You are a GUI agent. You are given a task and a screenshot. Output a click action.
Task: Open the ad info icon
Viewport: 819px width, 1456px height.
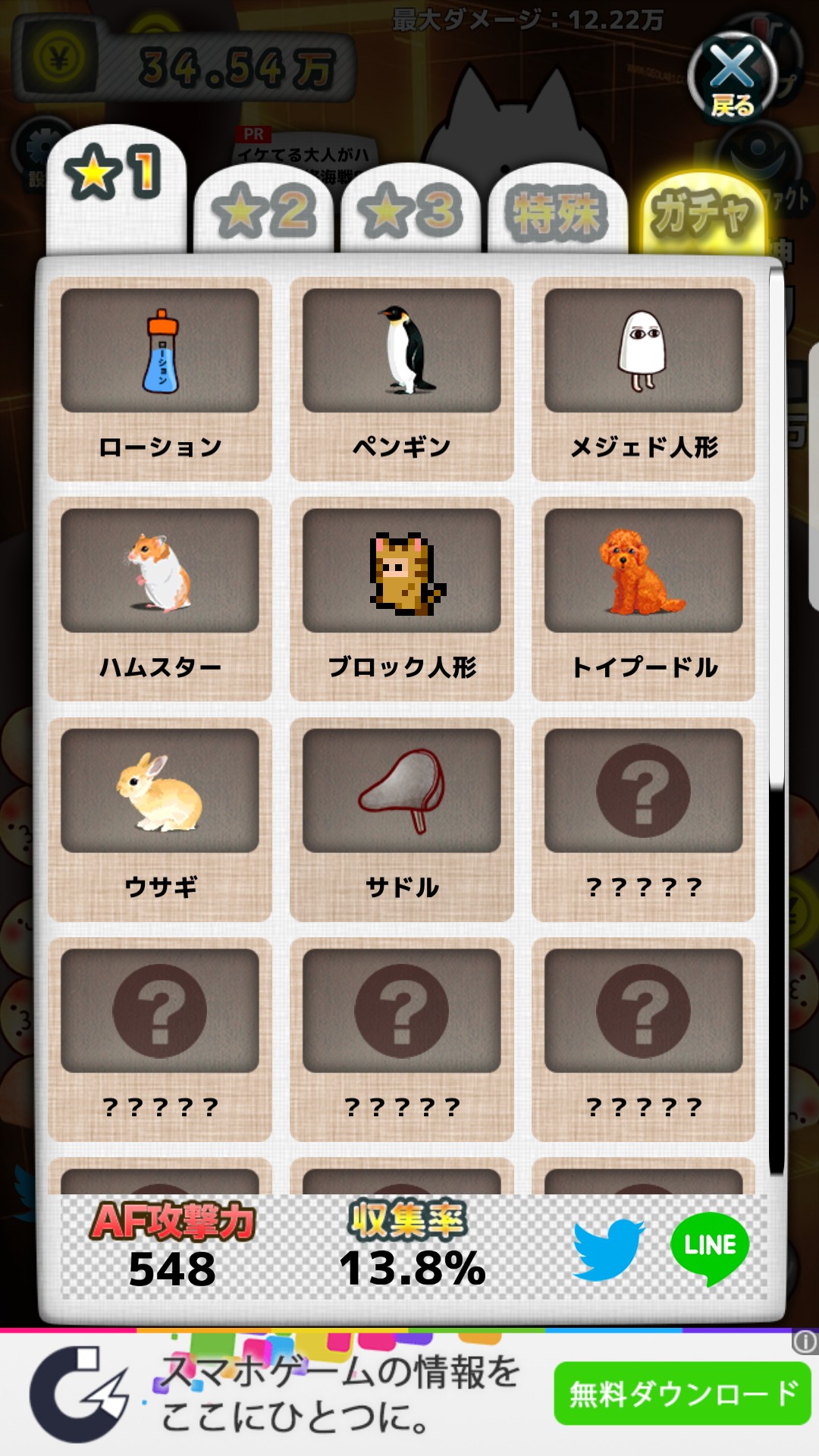tap(805, 1342)
